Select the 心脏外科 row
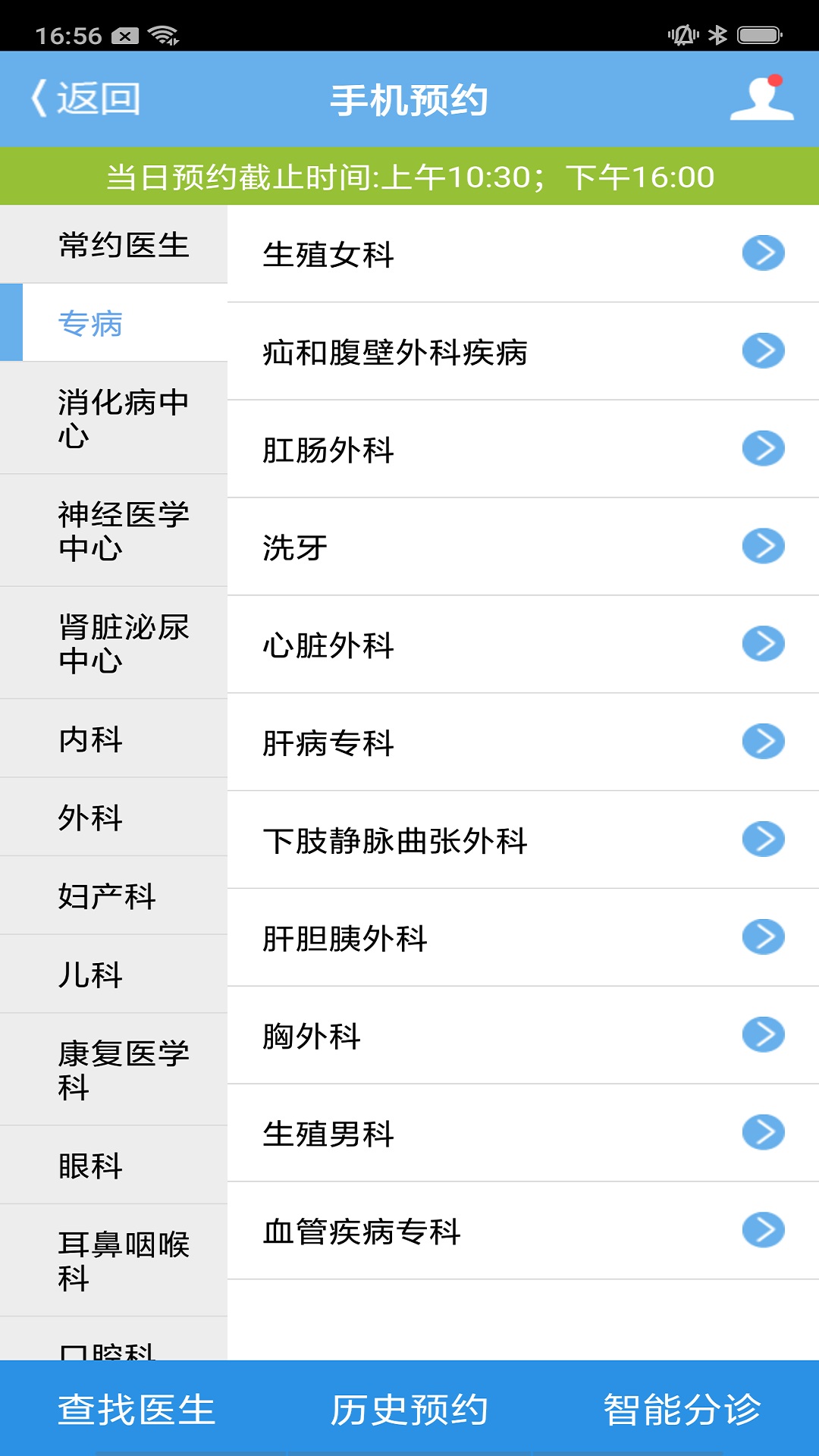Screen dimensions: 819x1456 [523, 645]
